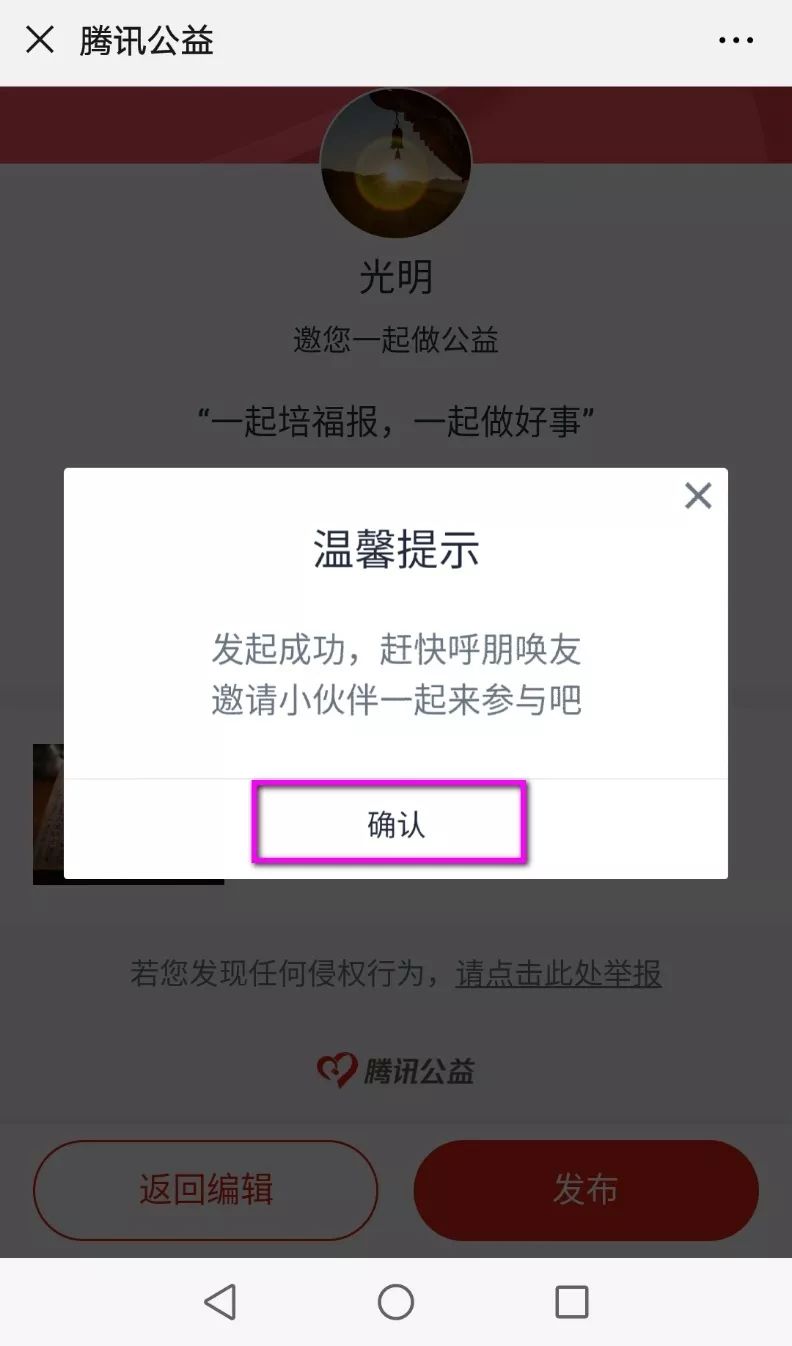Go to home screen via home button

click(x=396, y=1301)
